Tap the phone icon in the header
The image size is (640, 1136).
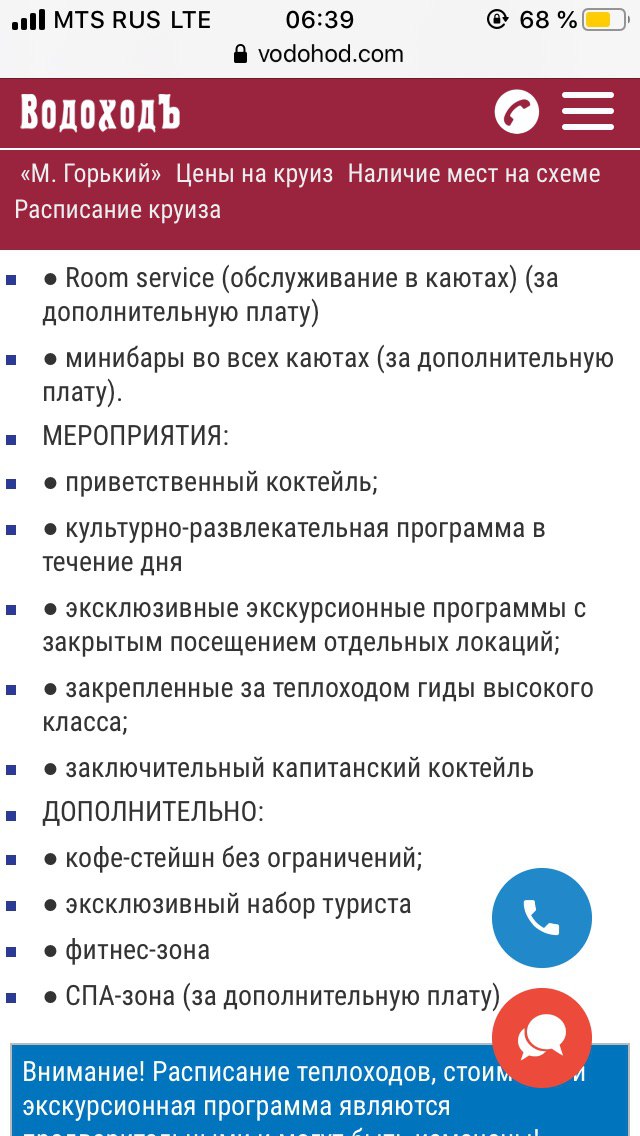click(516, 111)
